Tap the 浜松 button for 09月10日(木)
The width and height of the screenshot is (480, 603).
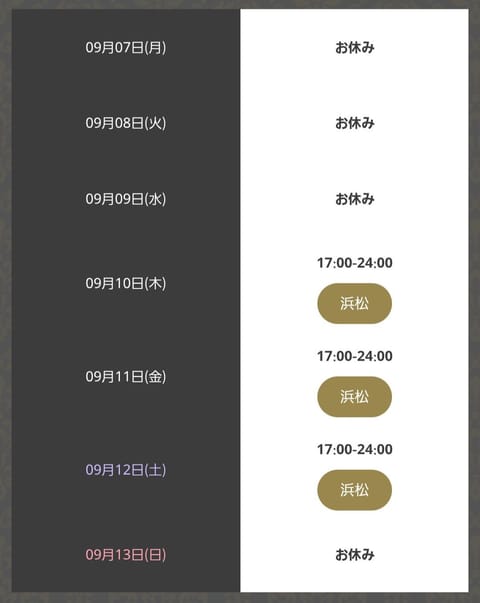click(354, 303)
